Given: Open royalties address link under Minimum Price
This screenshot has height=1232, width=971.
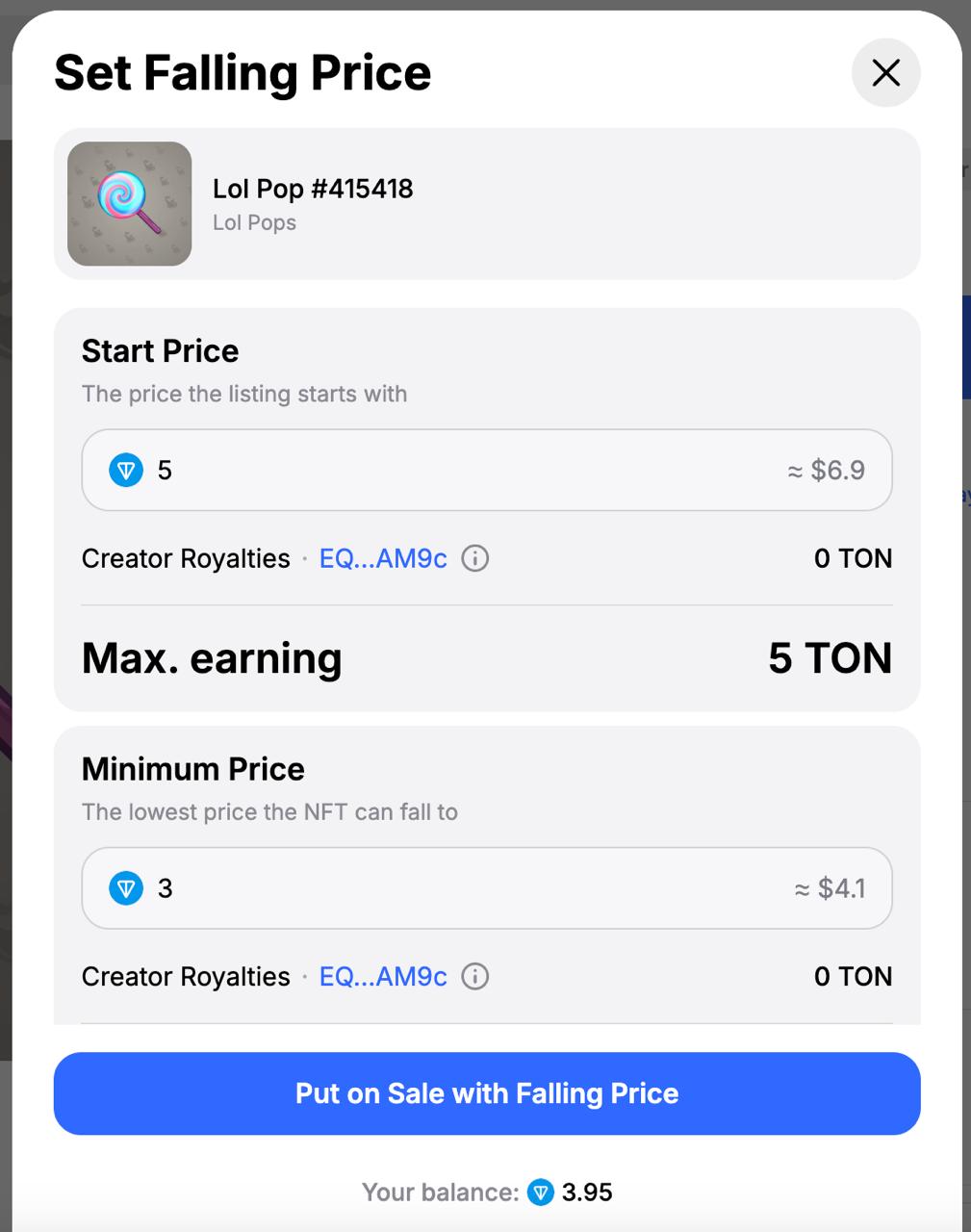Looking at the screenshot, I should 383,976.
